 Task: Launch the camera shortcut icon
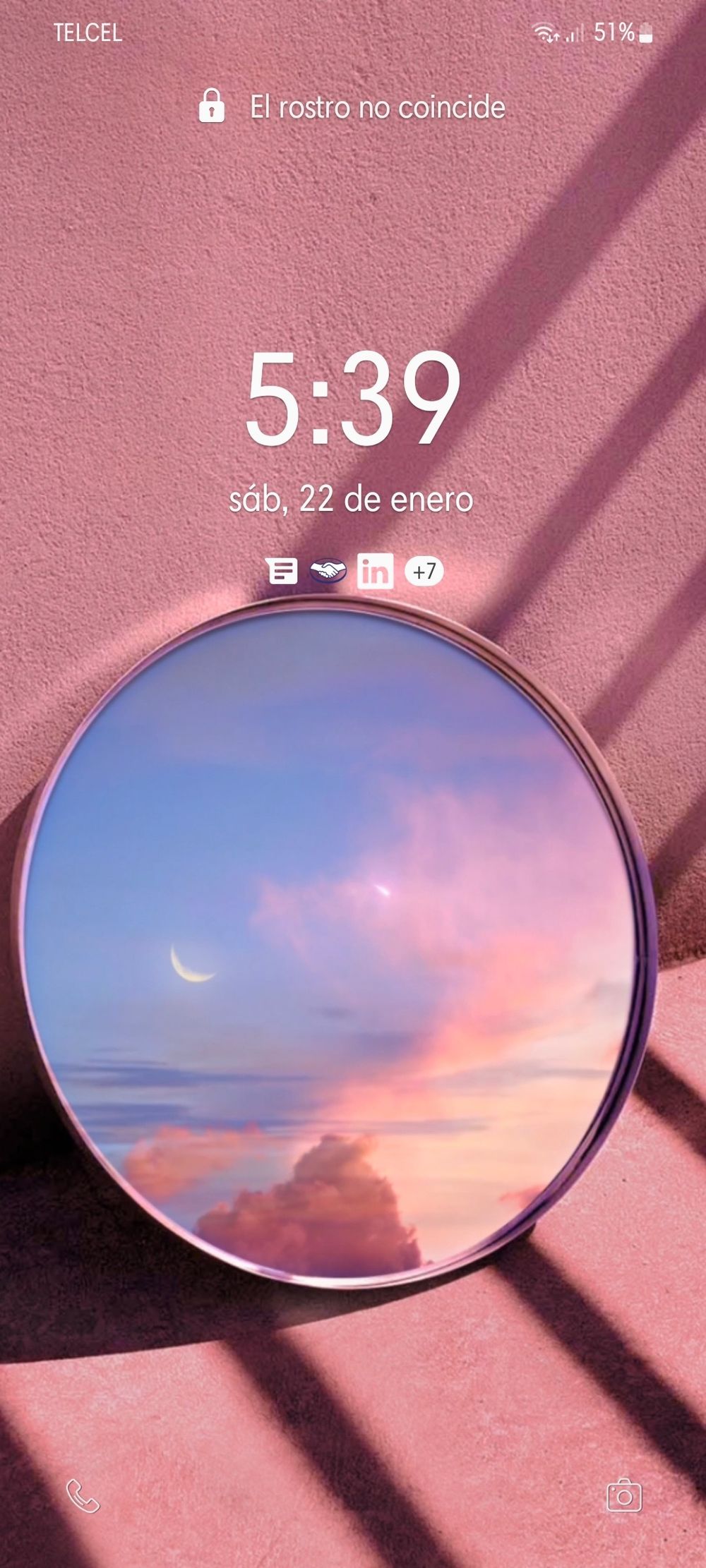(624, 1495)
